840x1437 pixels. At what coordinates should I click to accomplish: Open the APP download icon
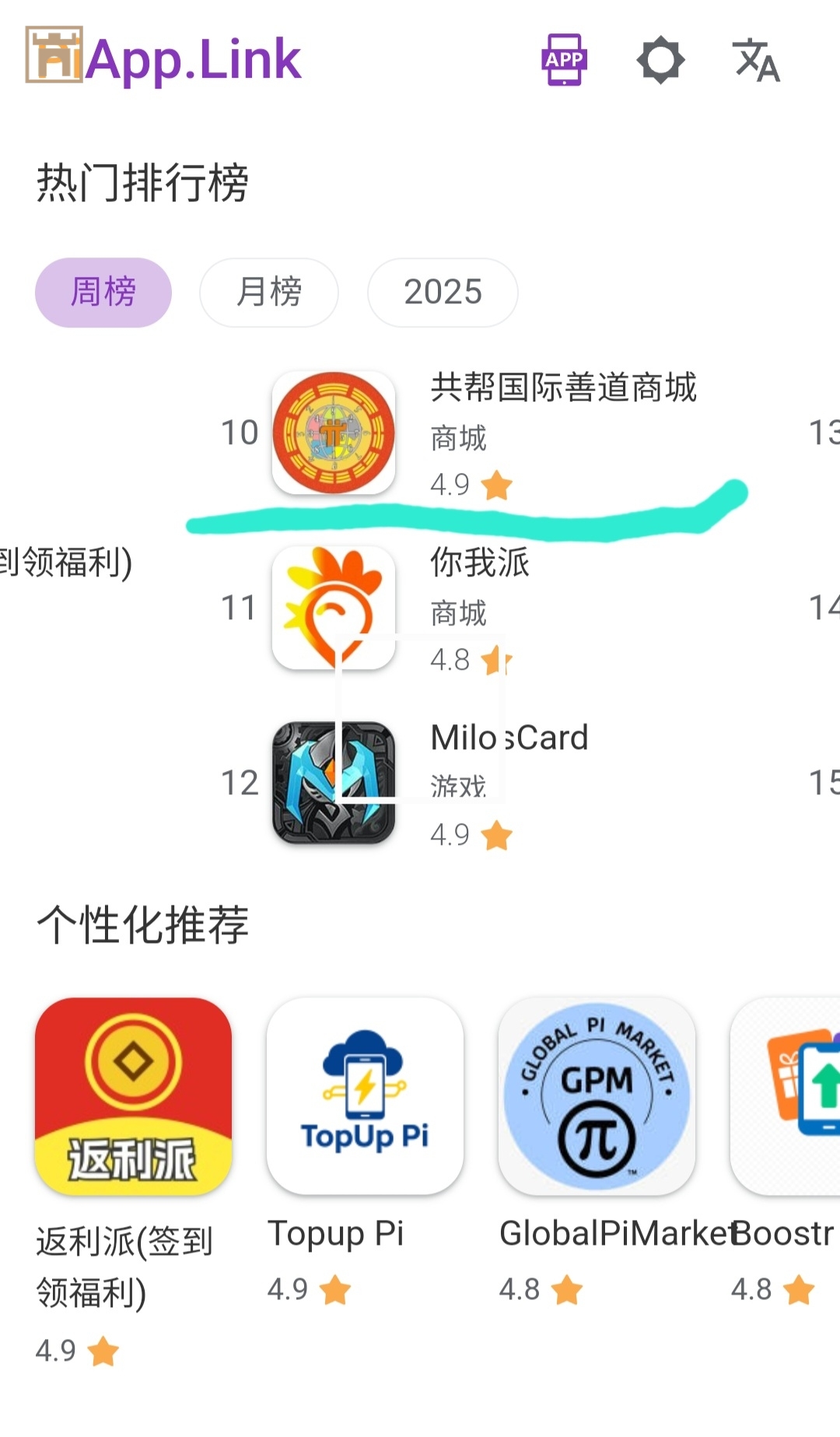[564, 60]
